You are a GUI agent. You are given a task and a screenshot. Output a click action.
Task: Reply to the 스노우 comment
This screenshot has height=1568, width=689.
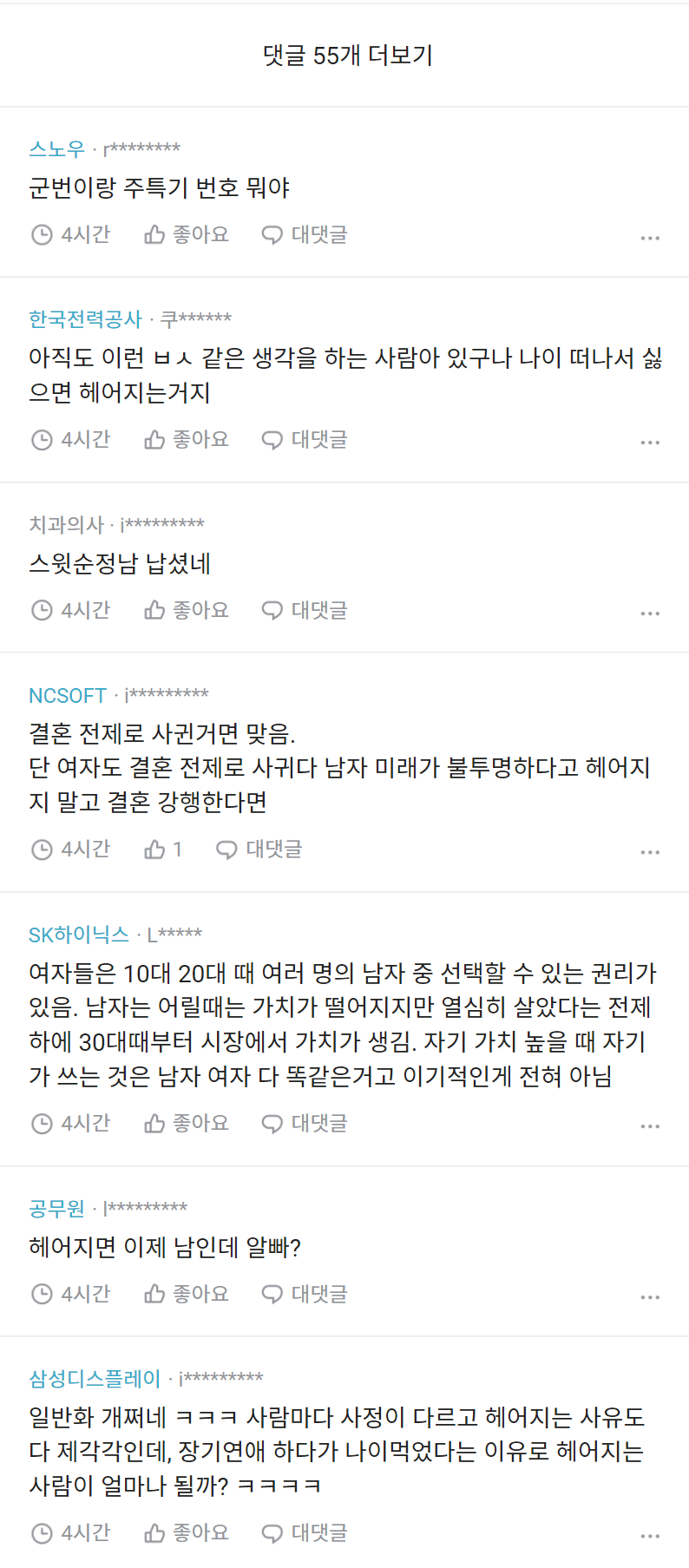point(305,234)
